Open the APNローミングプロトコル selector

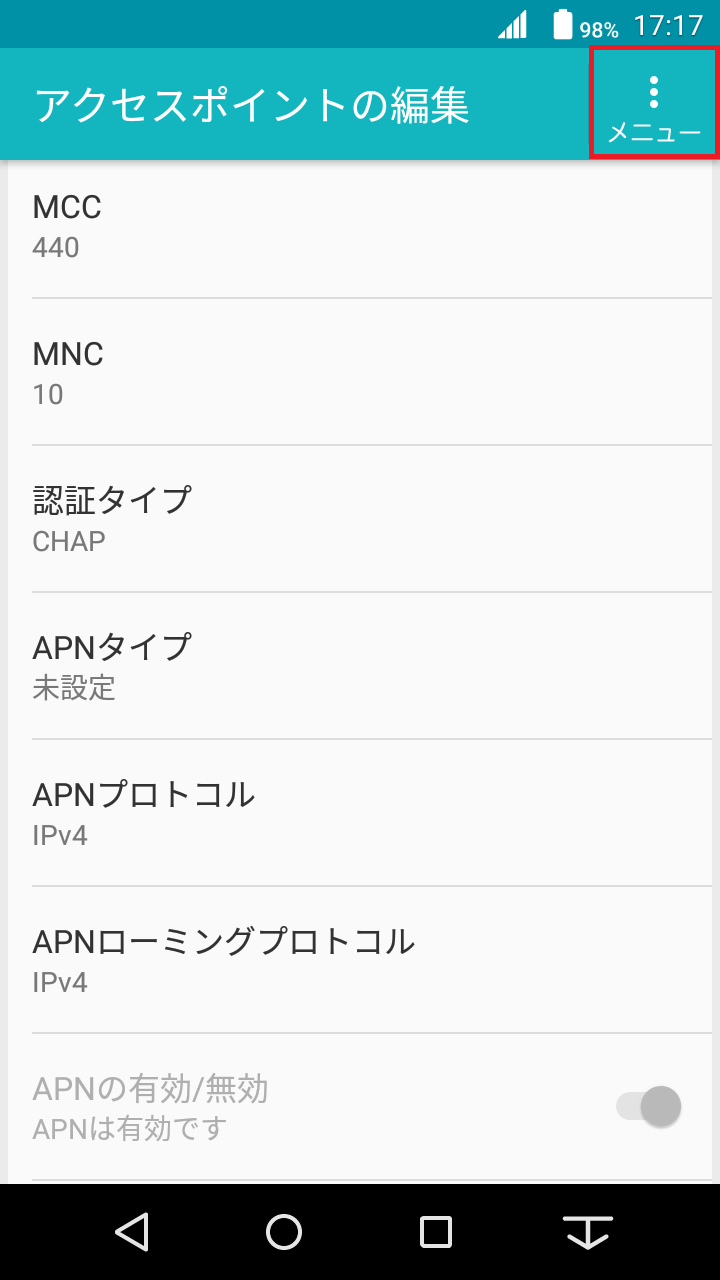(x=360, y=959)
